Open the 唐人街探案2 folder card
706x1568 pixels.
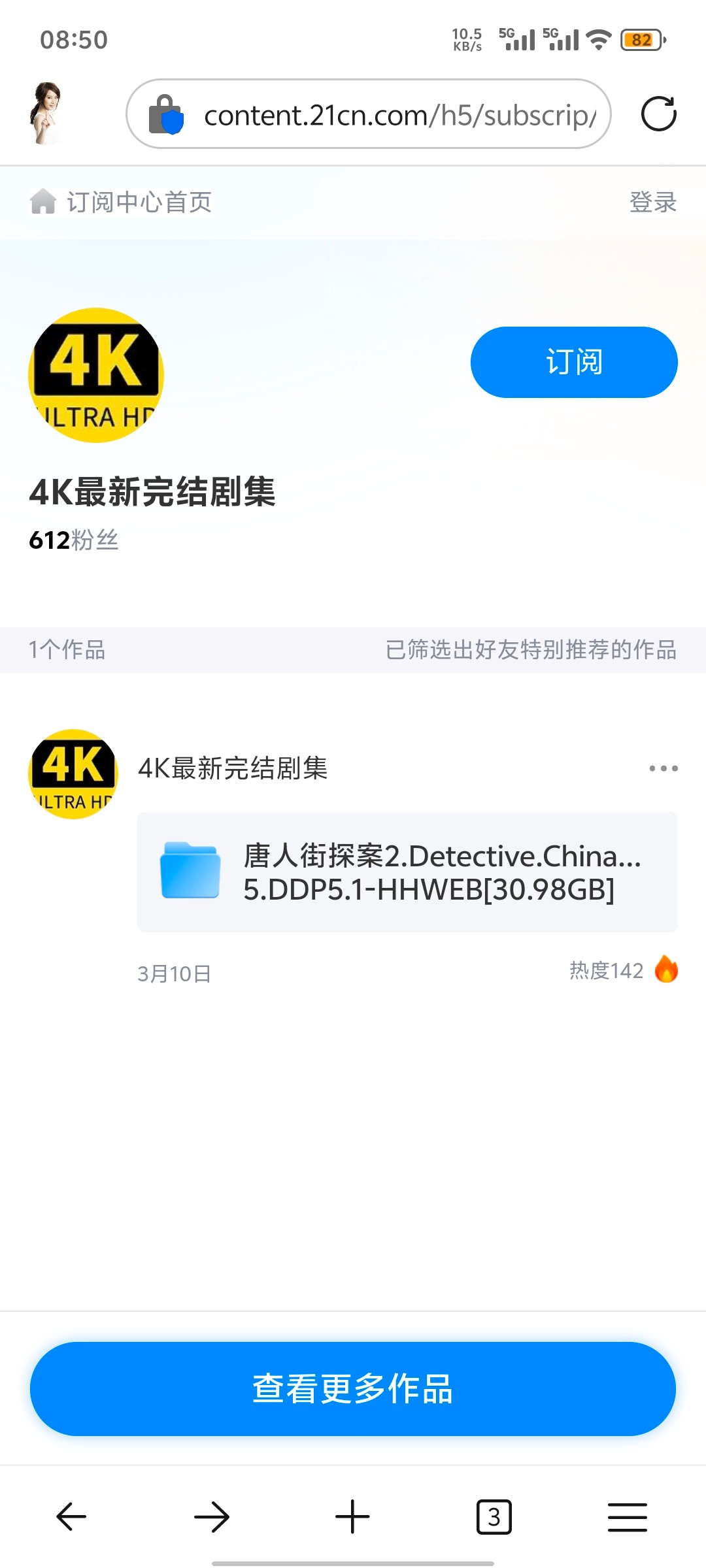[407, 872]
